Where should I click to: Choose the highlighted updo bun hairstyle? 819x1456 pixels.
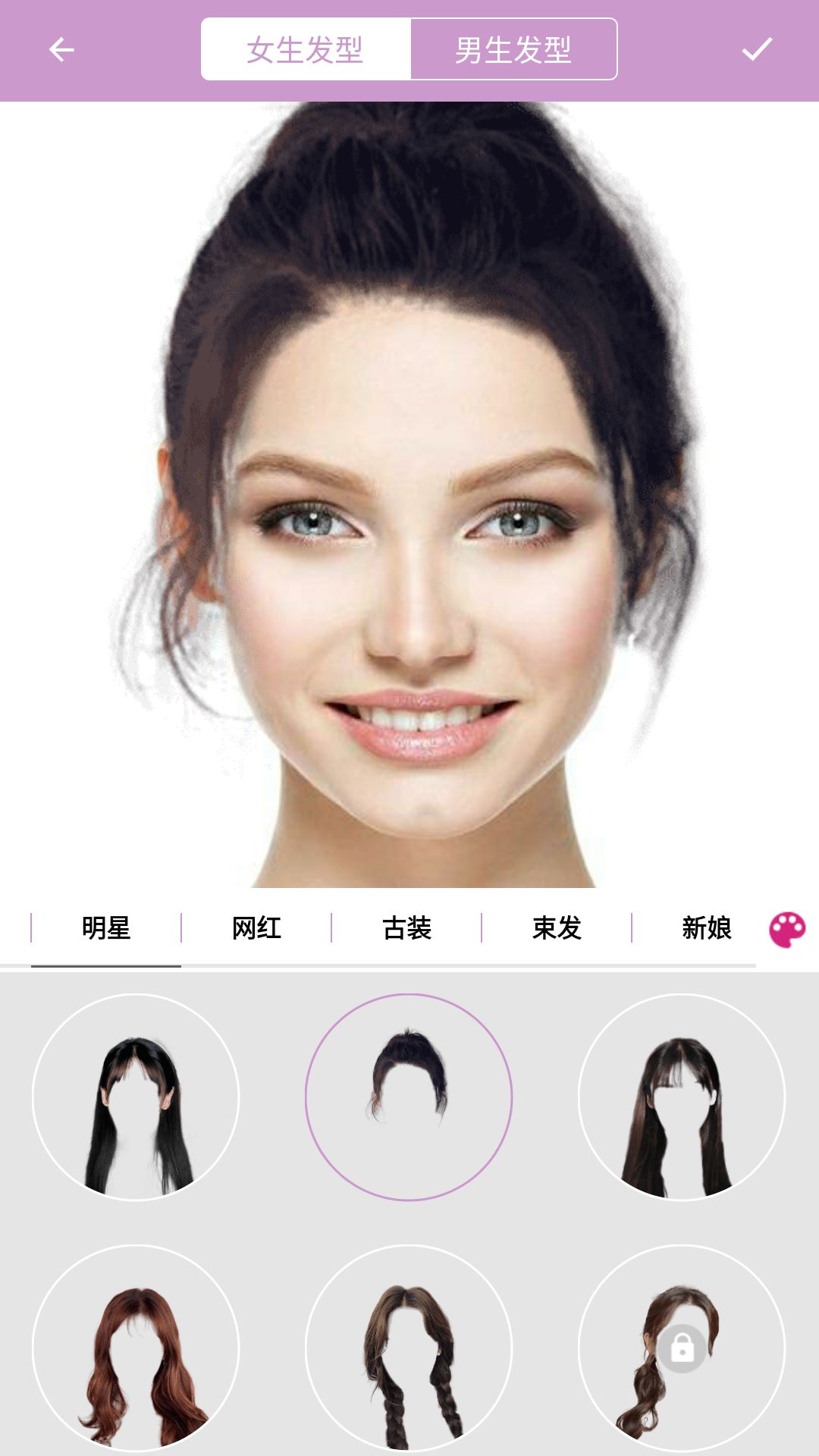409,1097
